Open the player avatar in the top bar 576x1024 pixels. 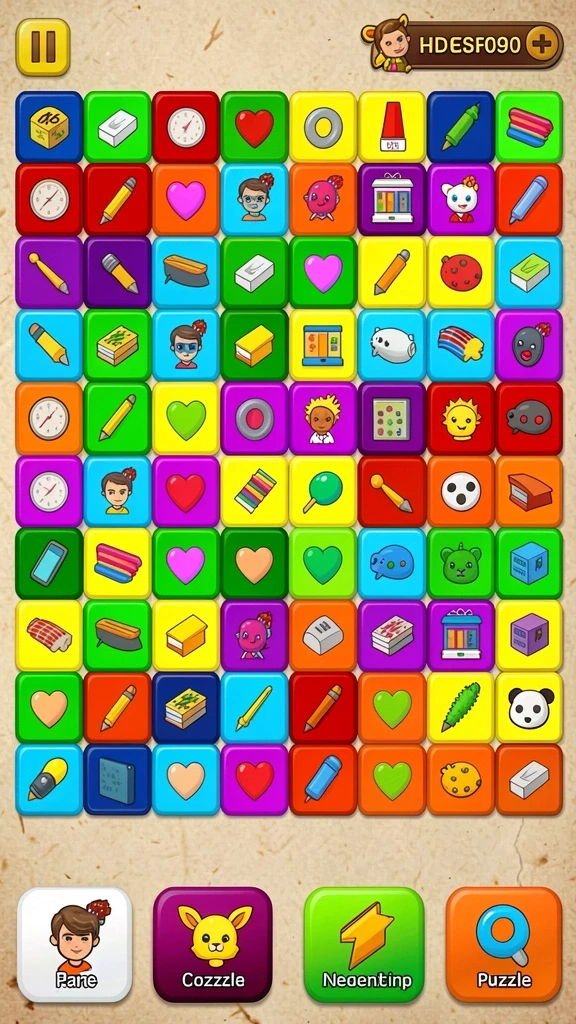(392, 43)
